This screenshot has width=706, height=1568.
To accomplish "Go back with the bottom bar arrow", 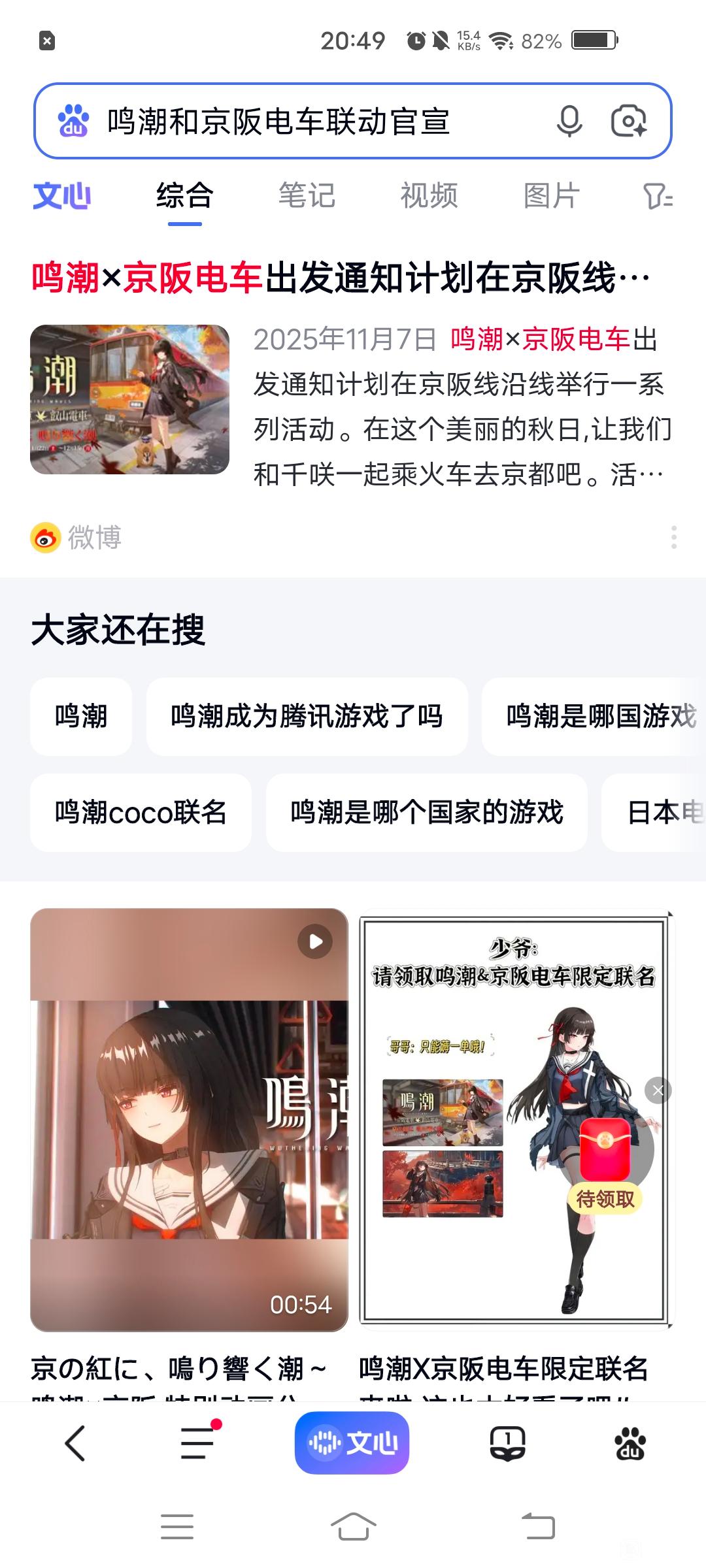I will (75, 1443).
